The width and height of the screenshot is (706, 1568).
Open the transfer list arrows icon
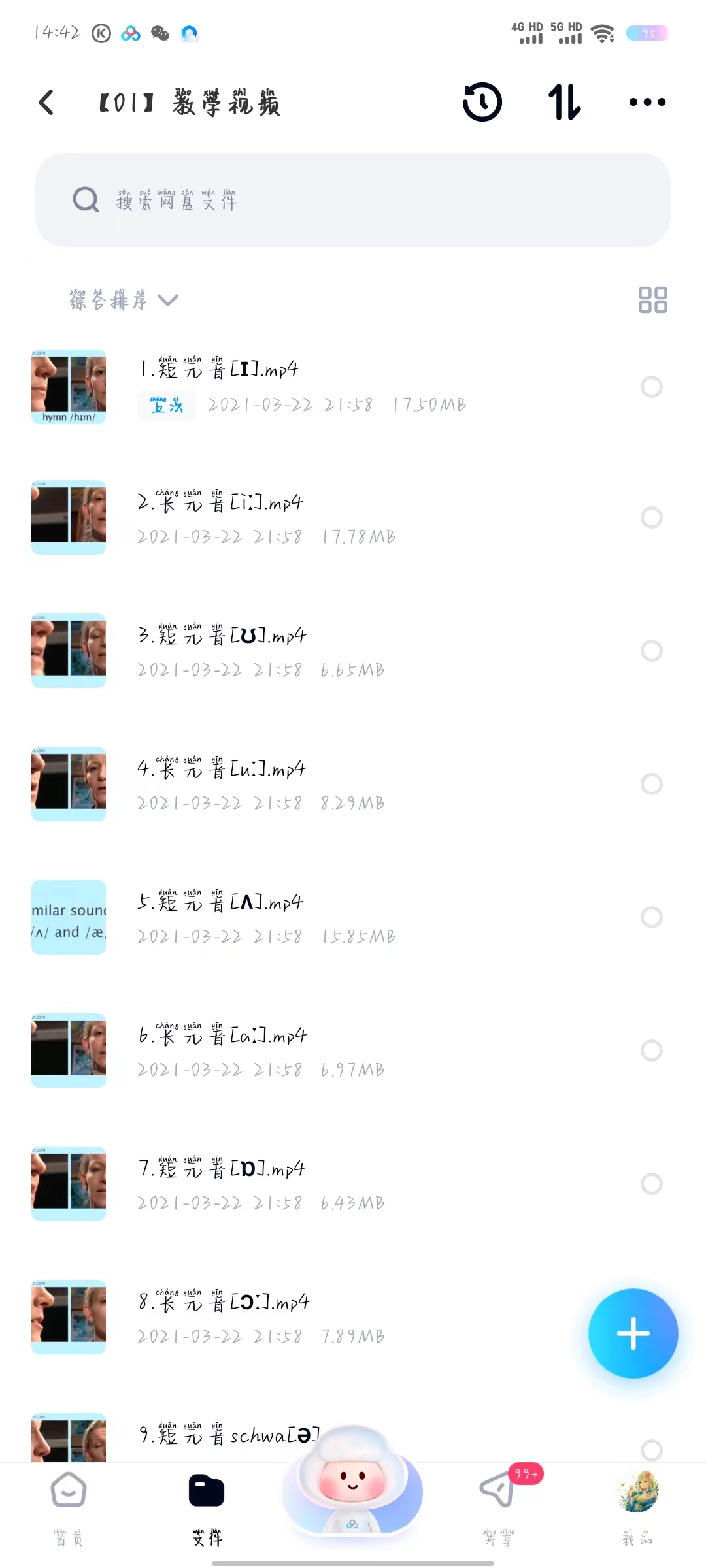click(x=564, y=103)
